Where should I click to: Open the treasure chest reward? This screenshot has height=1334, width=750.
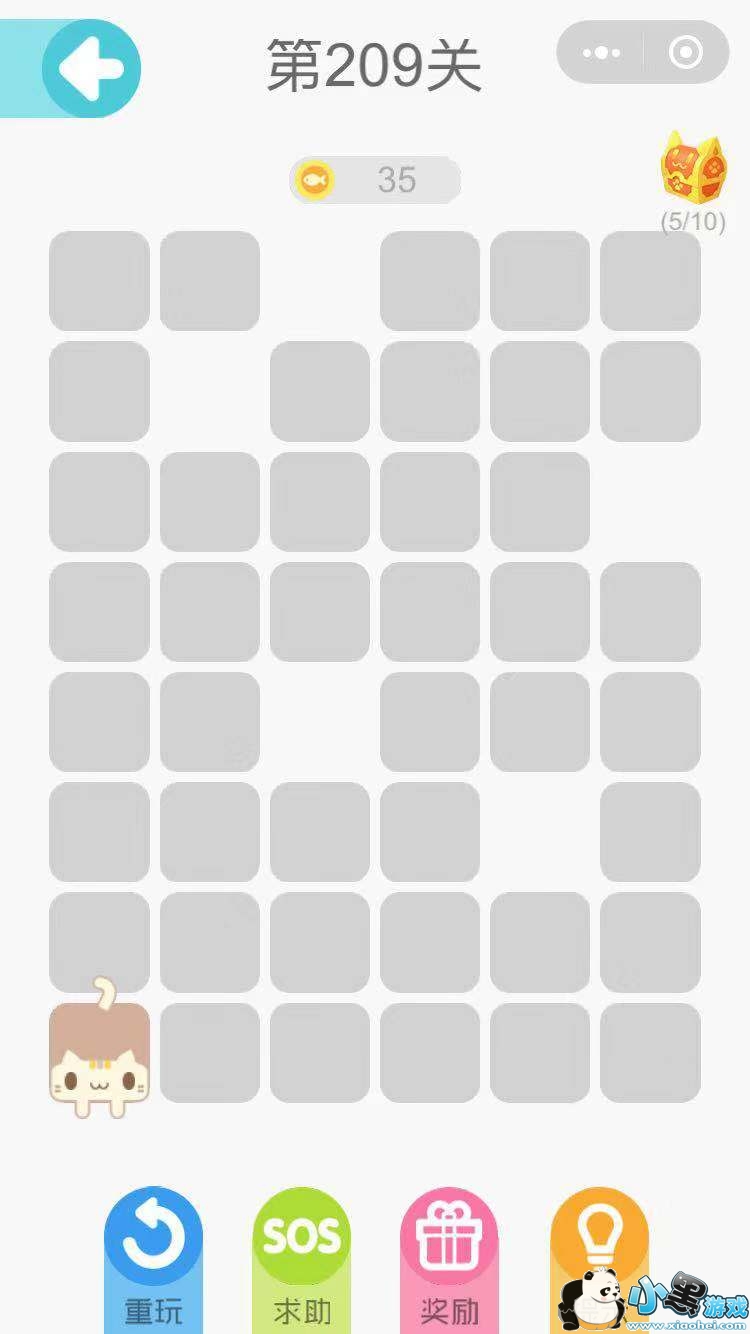[x=692, y=169]
